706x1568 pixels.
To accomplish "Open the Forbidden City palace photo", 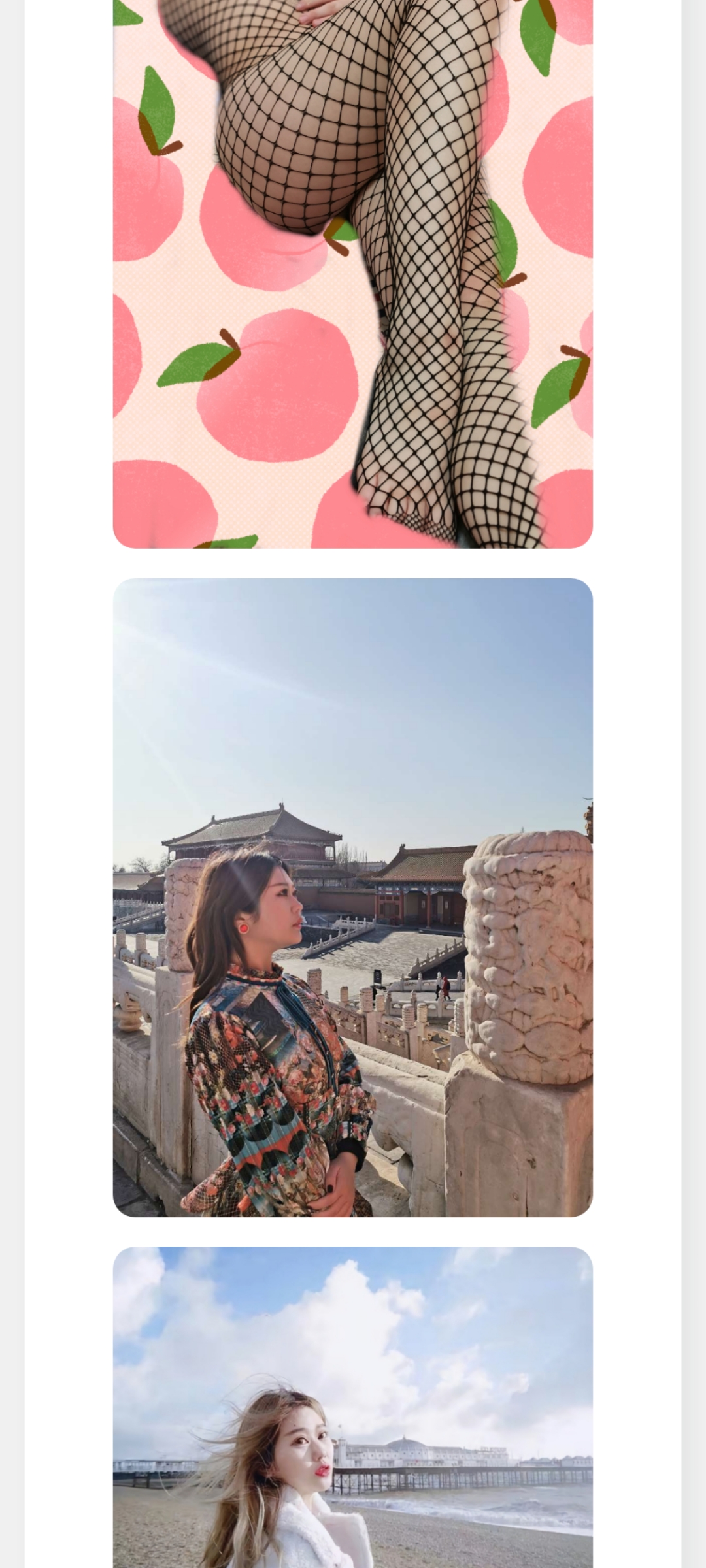I will pos(353,896).
